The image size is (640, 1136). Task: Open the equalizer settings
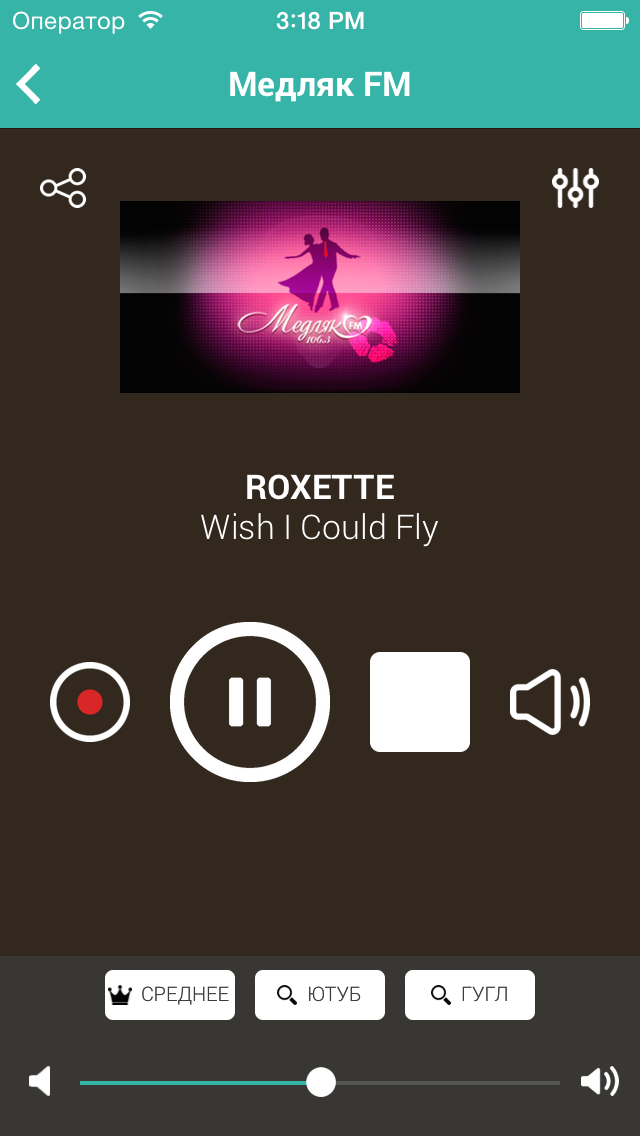(575, 187)
